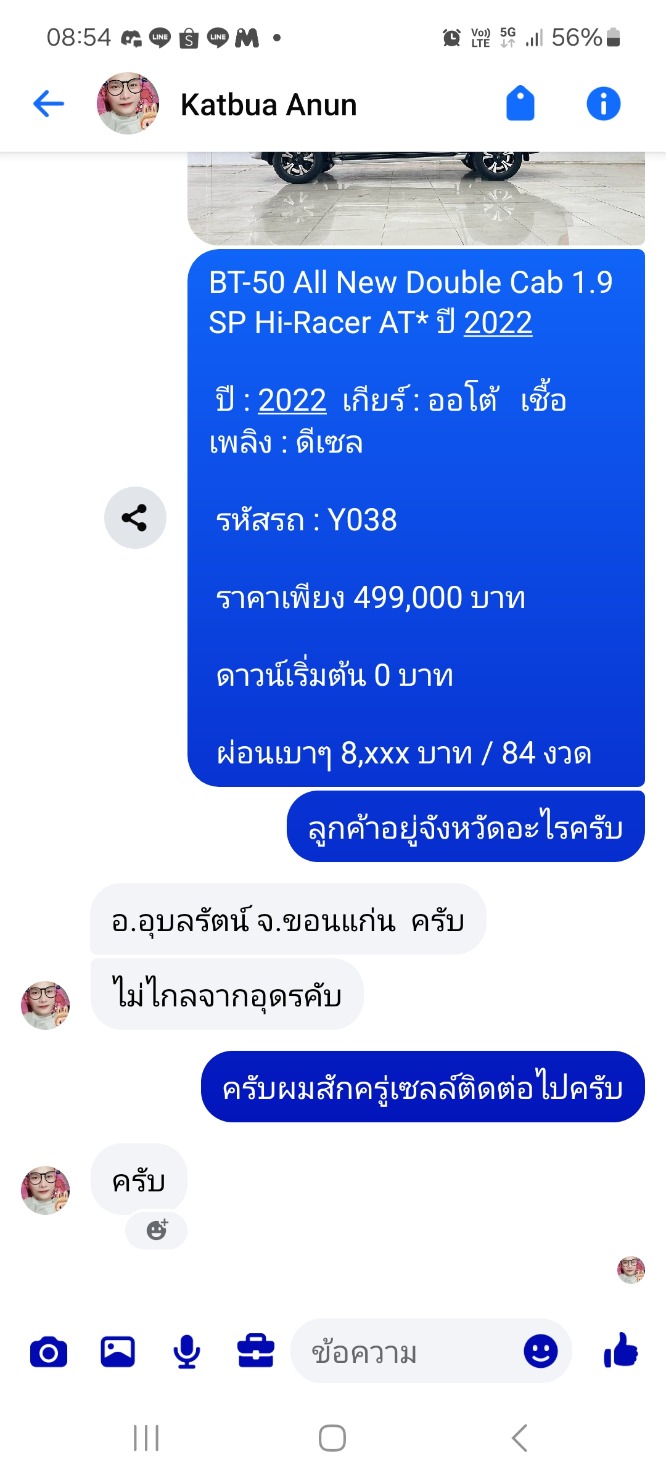Go back from Katbua Anun chat
Screen dimensions: 666x1480
[48, 104]
